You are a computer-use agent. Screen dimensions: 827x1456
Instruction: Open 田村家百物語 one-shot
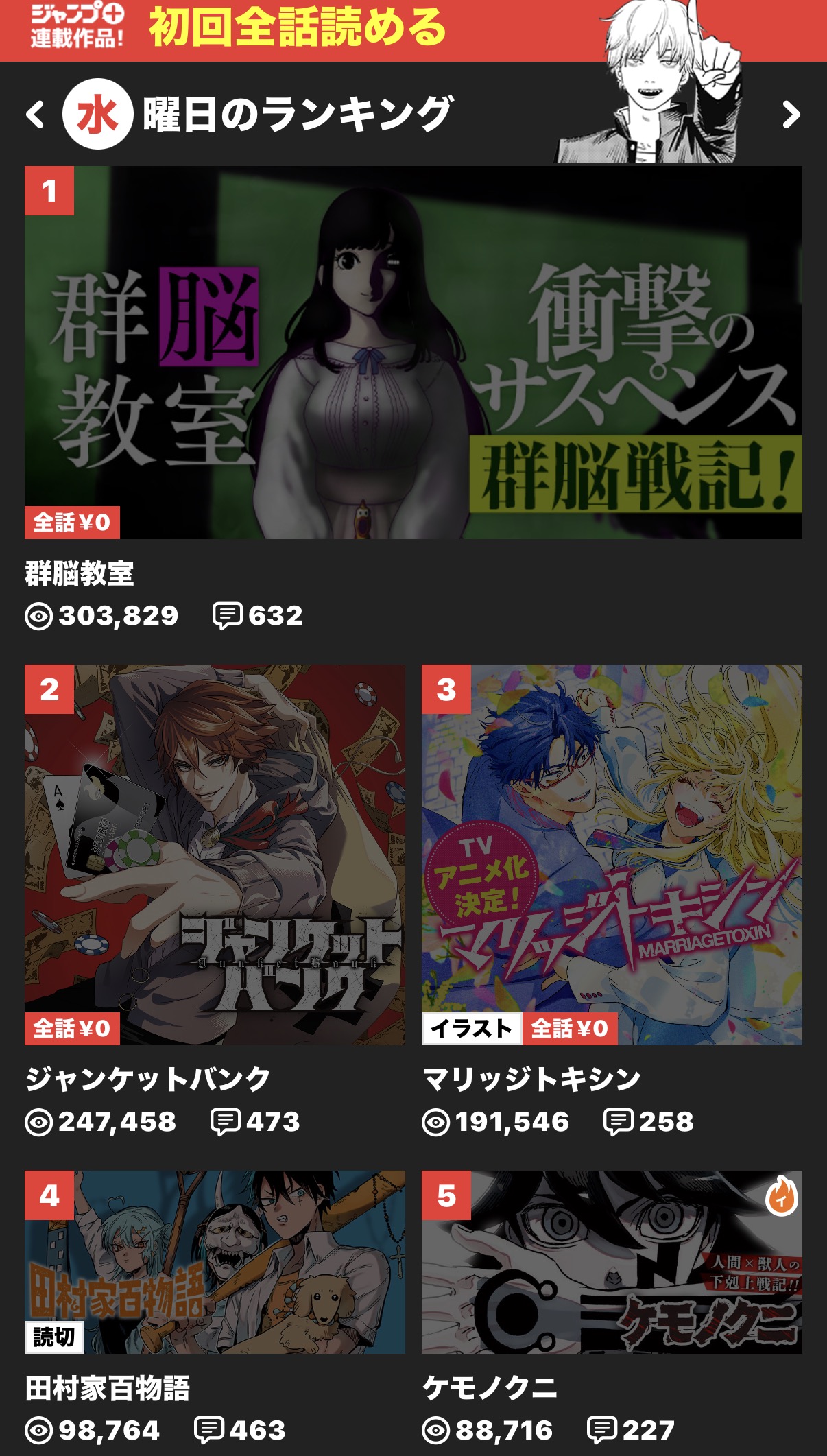click(x=215, y=1262)
